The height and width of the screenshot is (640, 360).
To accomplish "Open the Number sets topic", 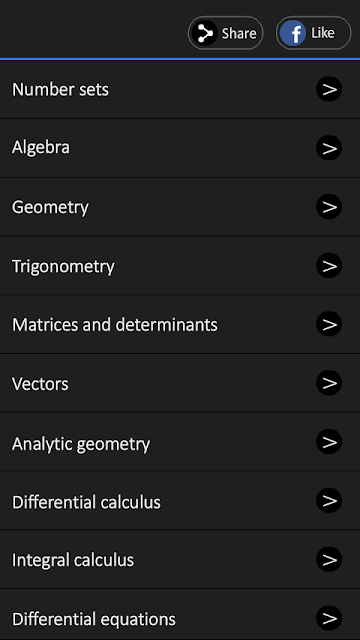I will [x=180, y=89].
